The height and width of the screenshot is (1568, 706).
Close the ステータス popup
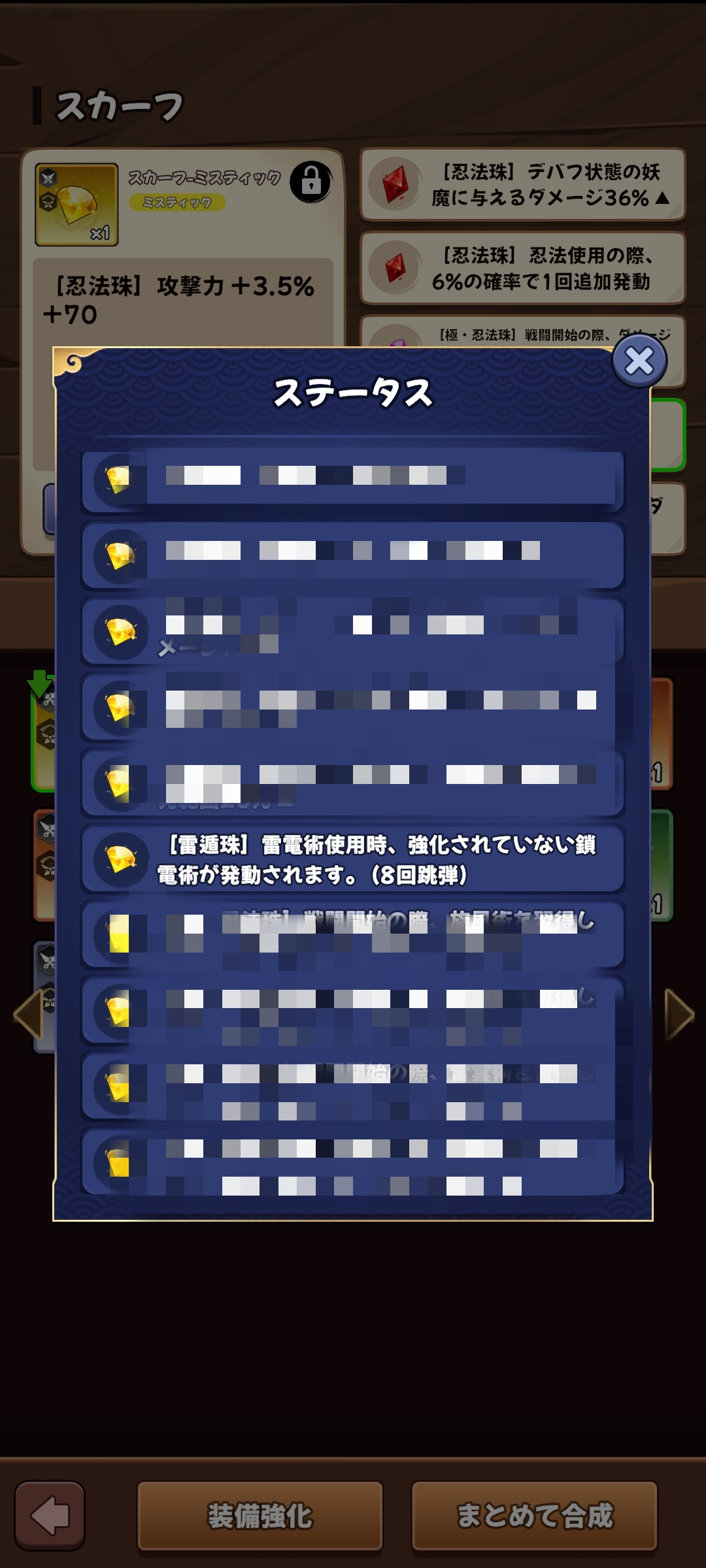(639, 361)
